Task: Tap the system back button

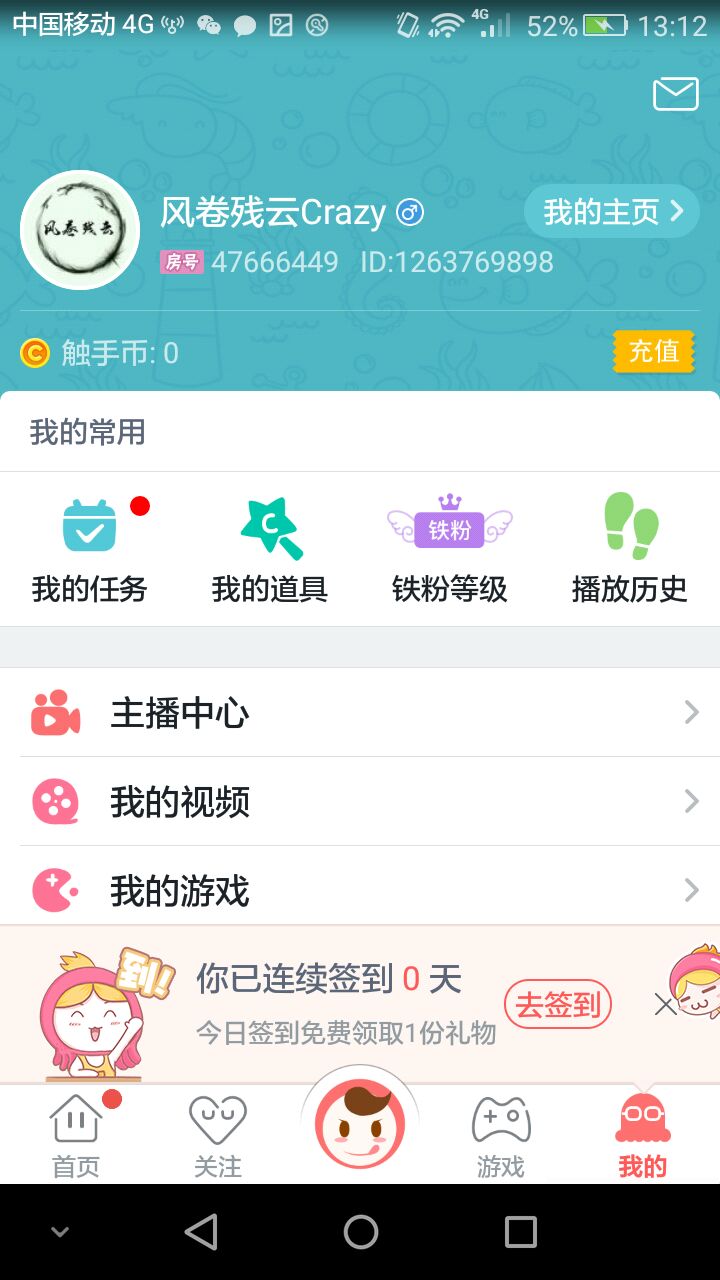Action: tap(201, 1232)
